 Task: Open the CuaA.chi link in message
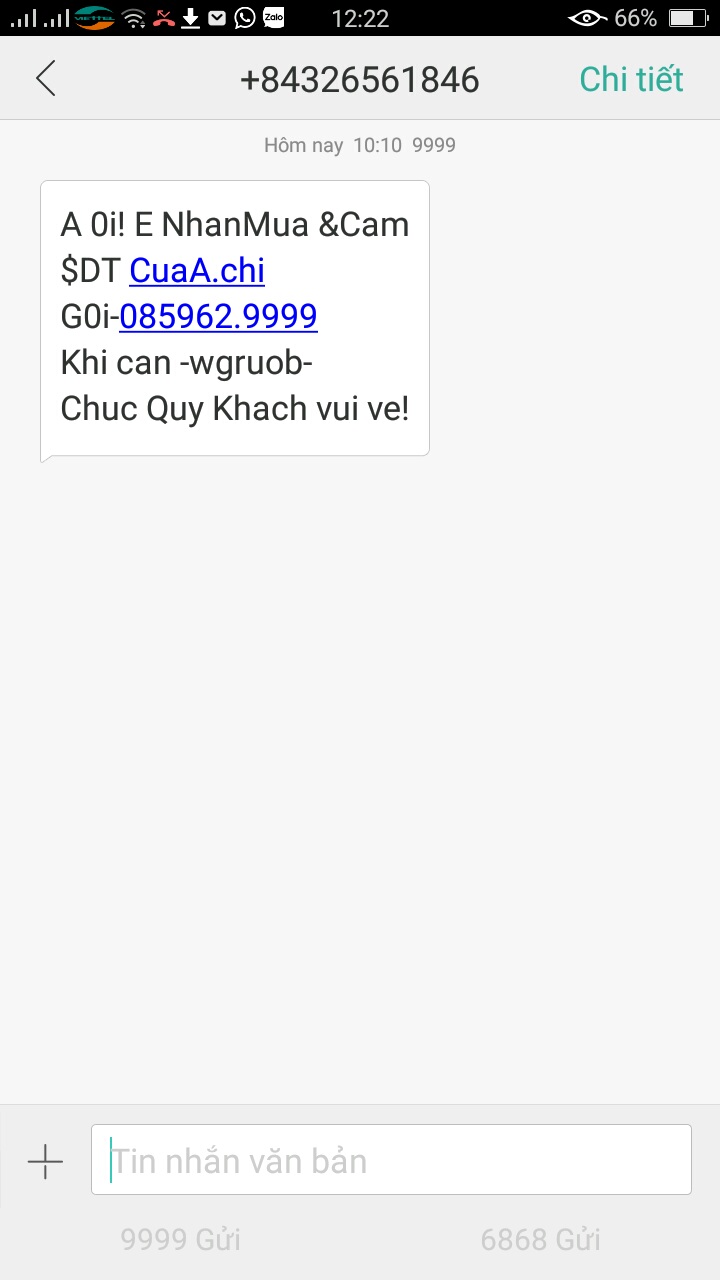pyautogui.click(x=197, y=270)
